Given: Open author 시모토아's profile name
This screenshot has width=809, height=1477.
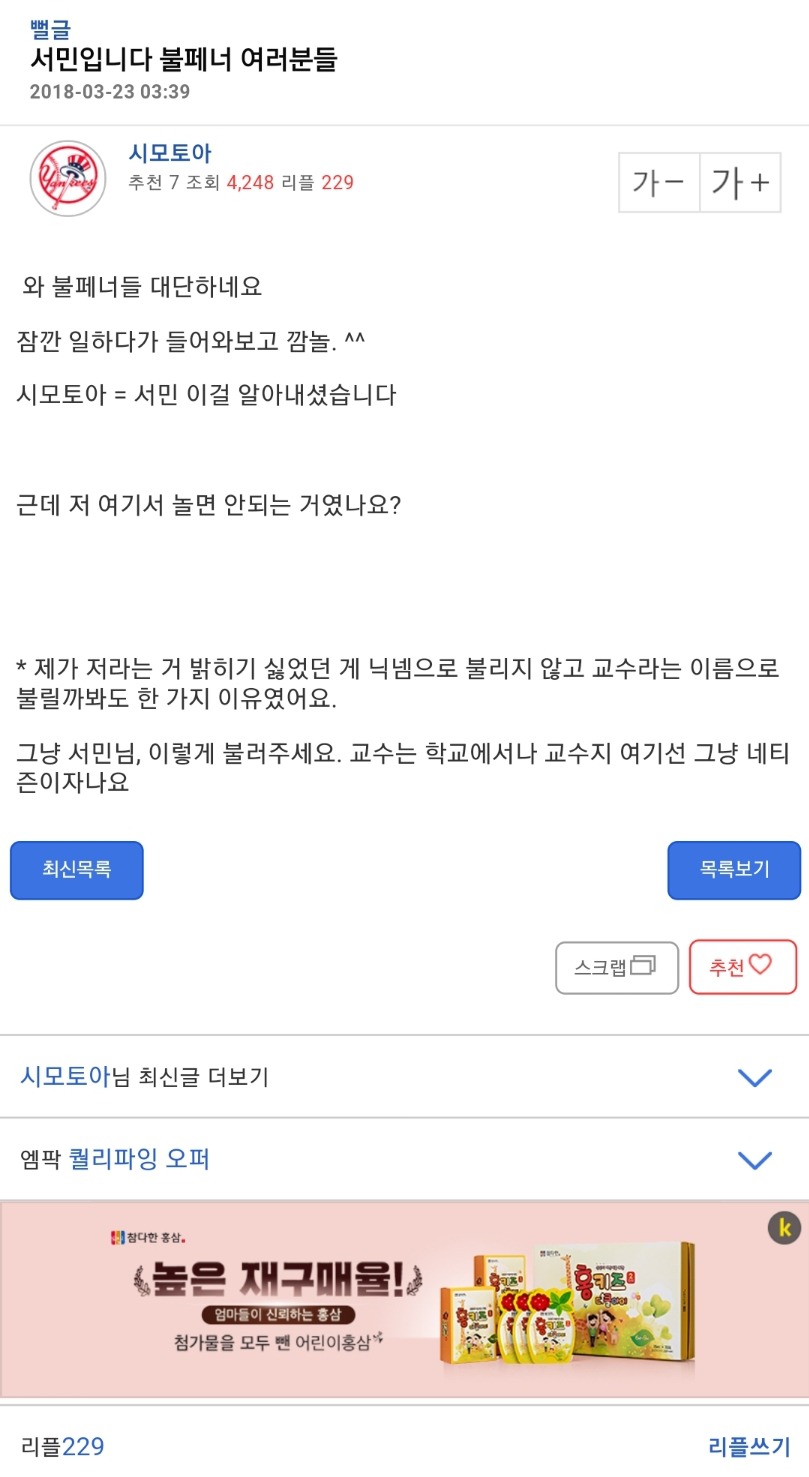Looking at the screenshot, I should click(170, 153).
